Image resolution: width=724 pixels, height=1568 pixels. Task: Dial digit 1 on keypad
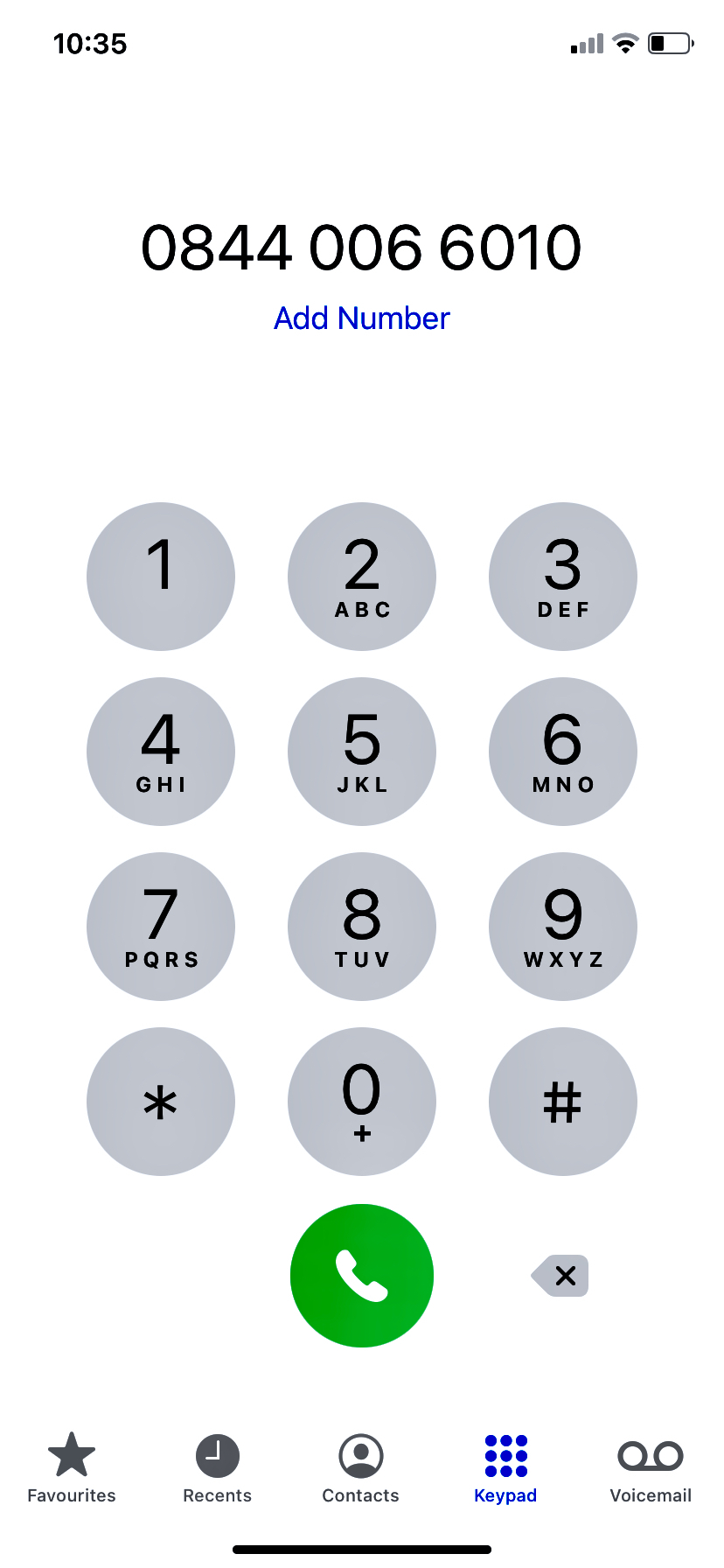161,577
